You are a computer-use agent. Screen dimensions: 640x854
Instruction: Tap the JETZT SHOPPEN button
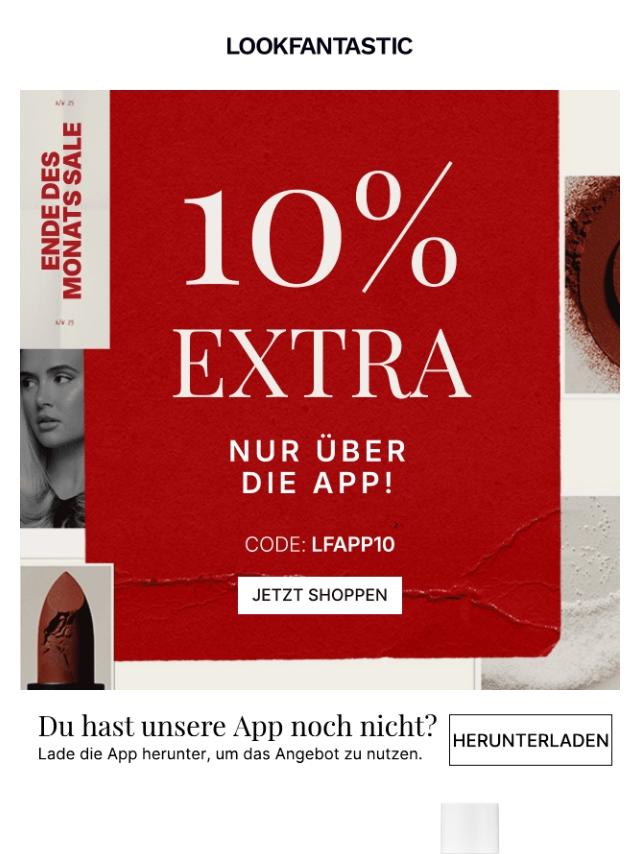click(319, 595)
